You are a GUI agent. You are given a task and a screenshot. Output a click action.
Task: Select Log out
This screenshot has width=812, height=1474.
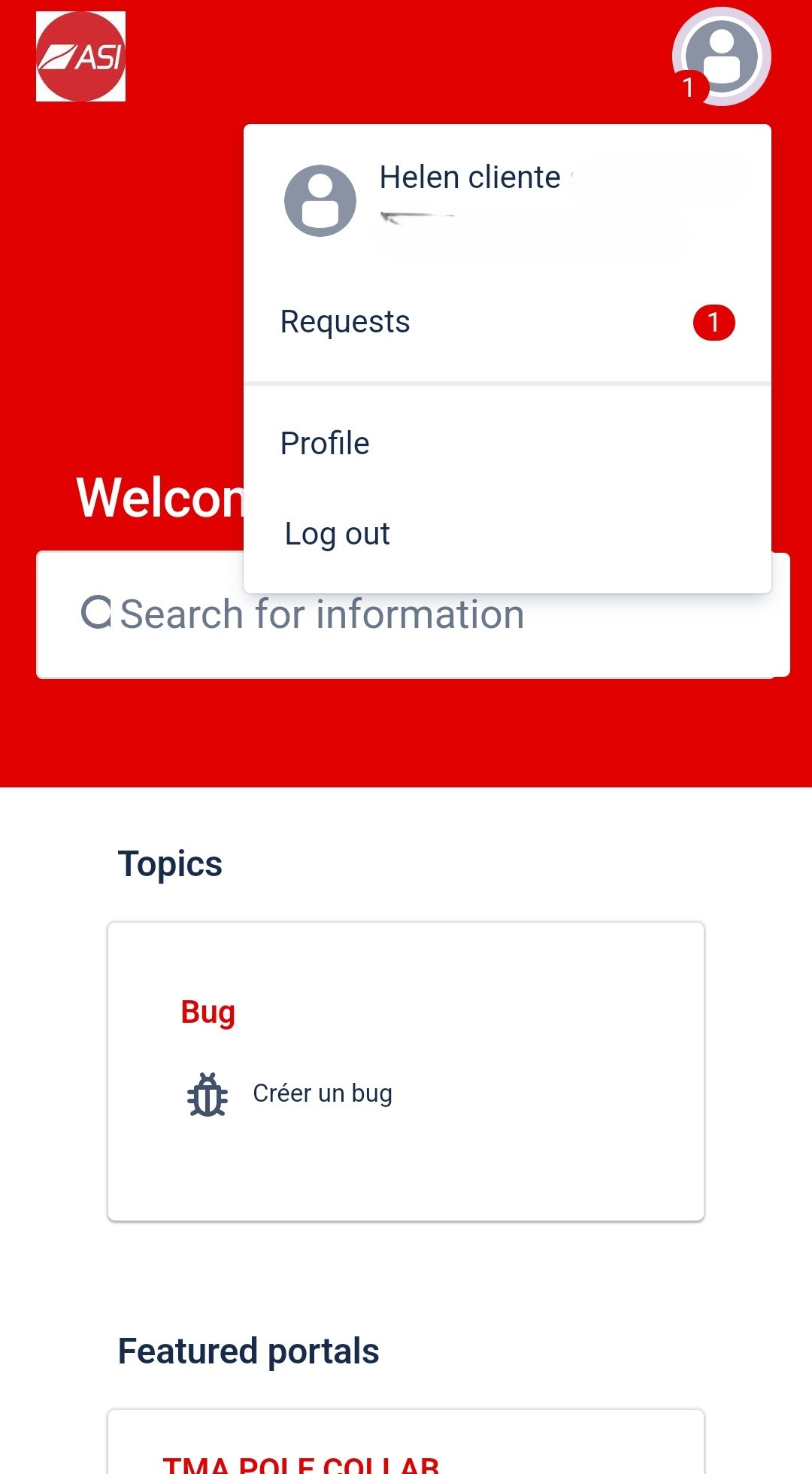507,534
